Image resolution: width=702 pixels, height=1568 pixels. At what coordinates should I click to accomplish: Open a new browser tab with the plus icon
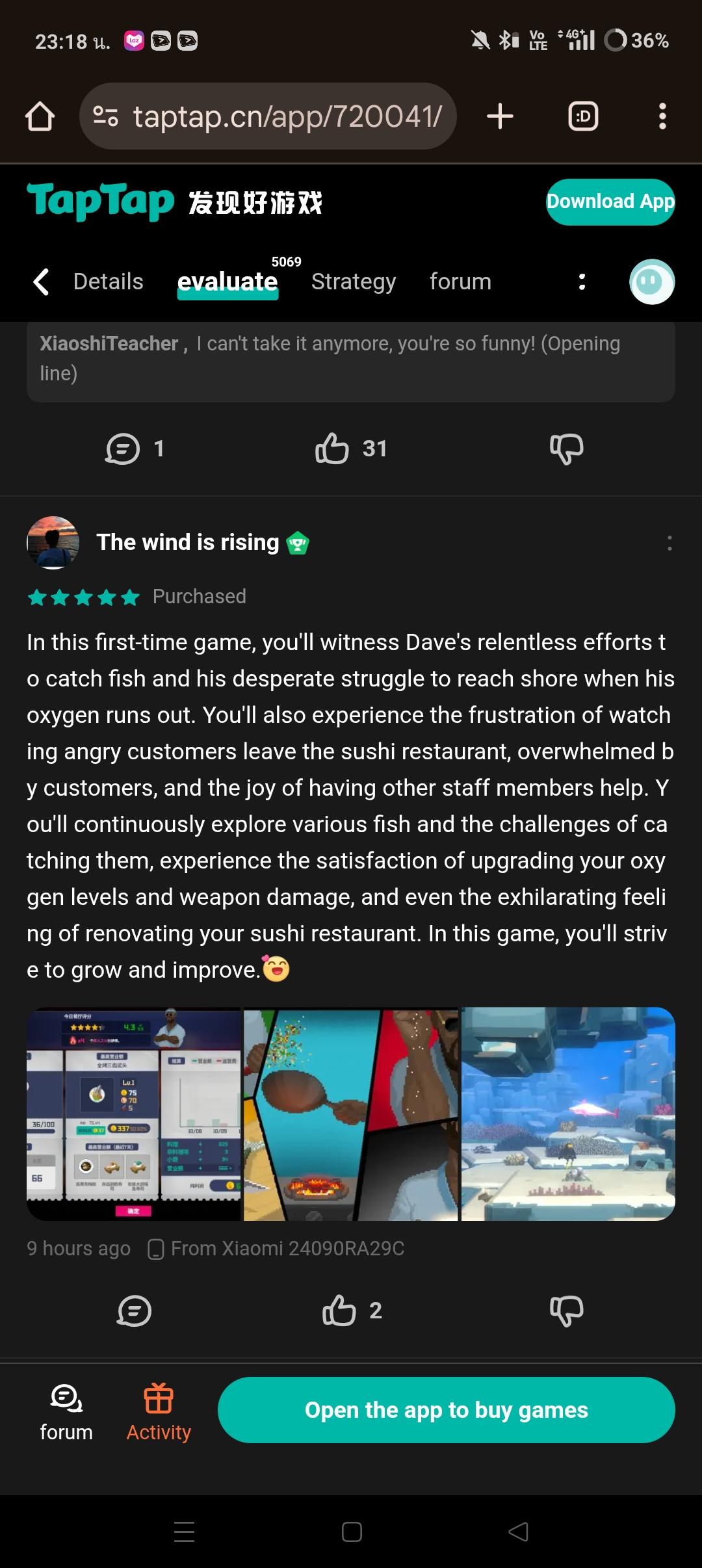click(499, 116)
